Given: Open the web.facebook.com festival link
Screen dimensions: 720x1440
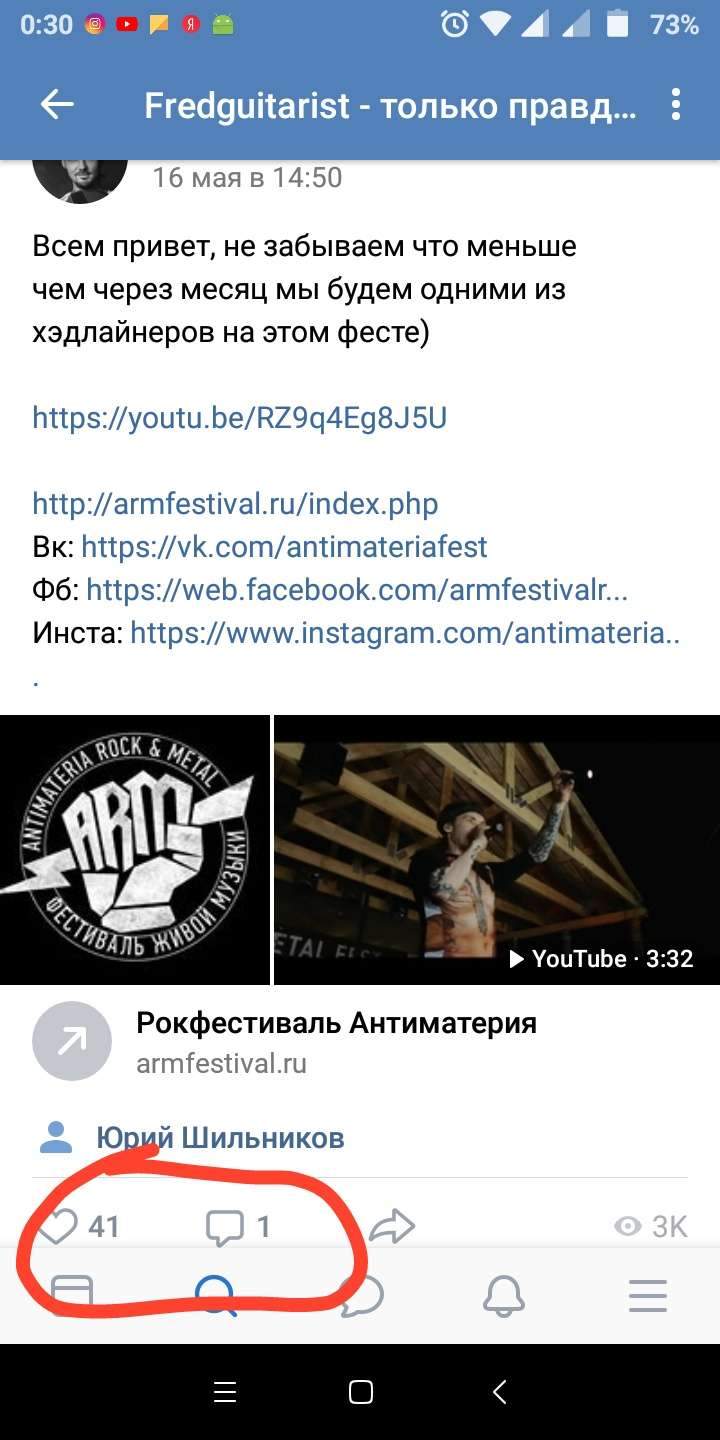Looking at the screenshot, I should click(x=357, y=590).
